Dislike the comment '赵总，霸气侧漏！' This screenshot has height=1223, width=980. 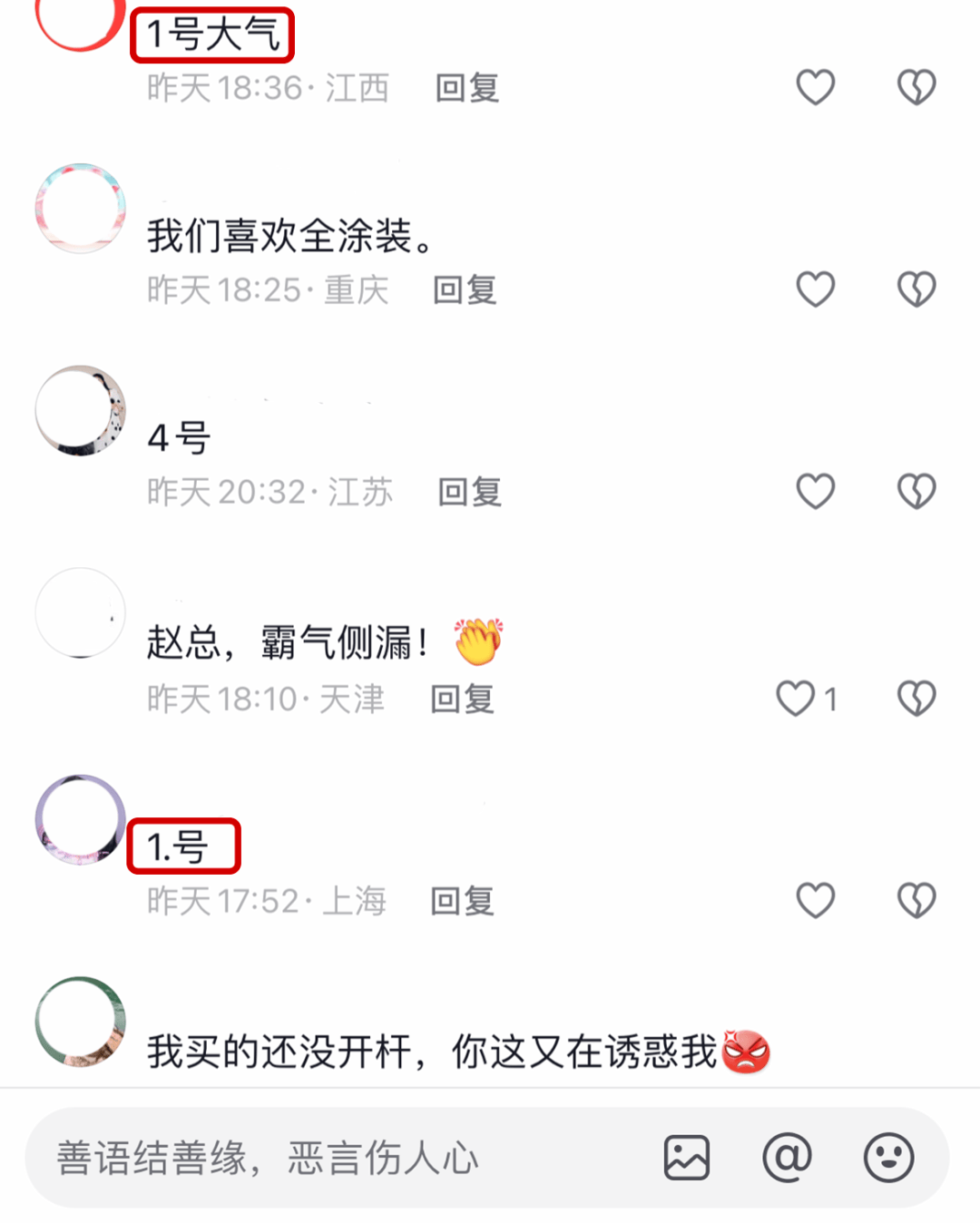[916, 699]
